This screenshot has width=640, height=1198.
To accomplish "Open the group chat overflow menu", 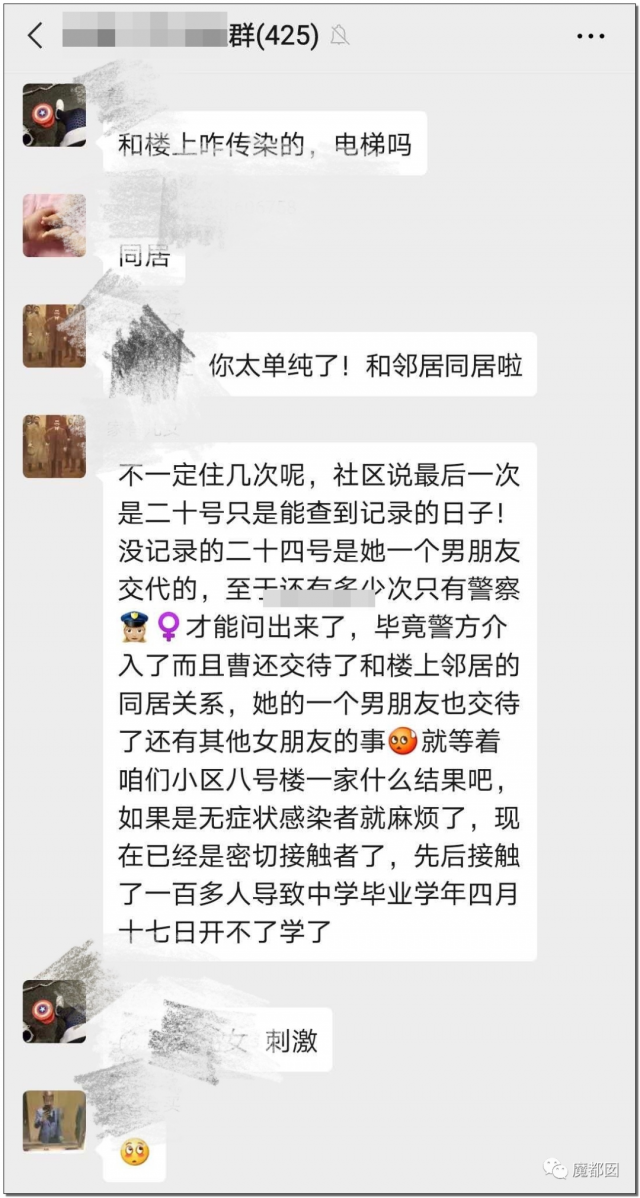I will 591,37.
